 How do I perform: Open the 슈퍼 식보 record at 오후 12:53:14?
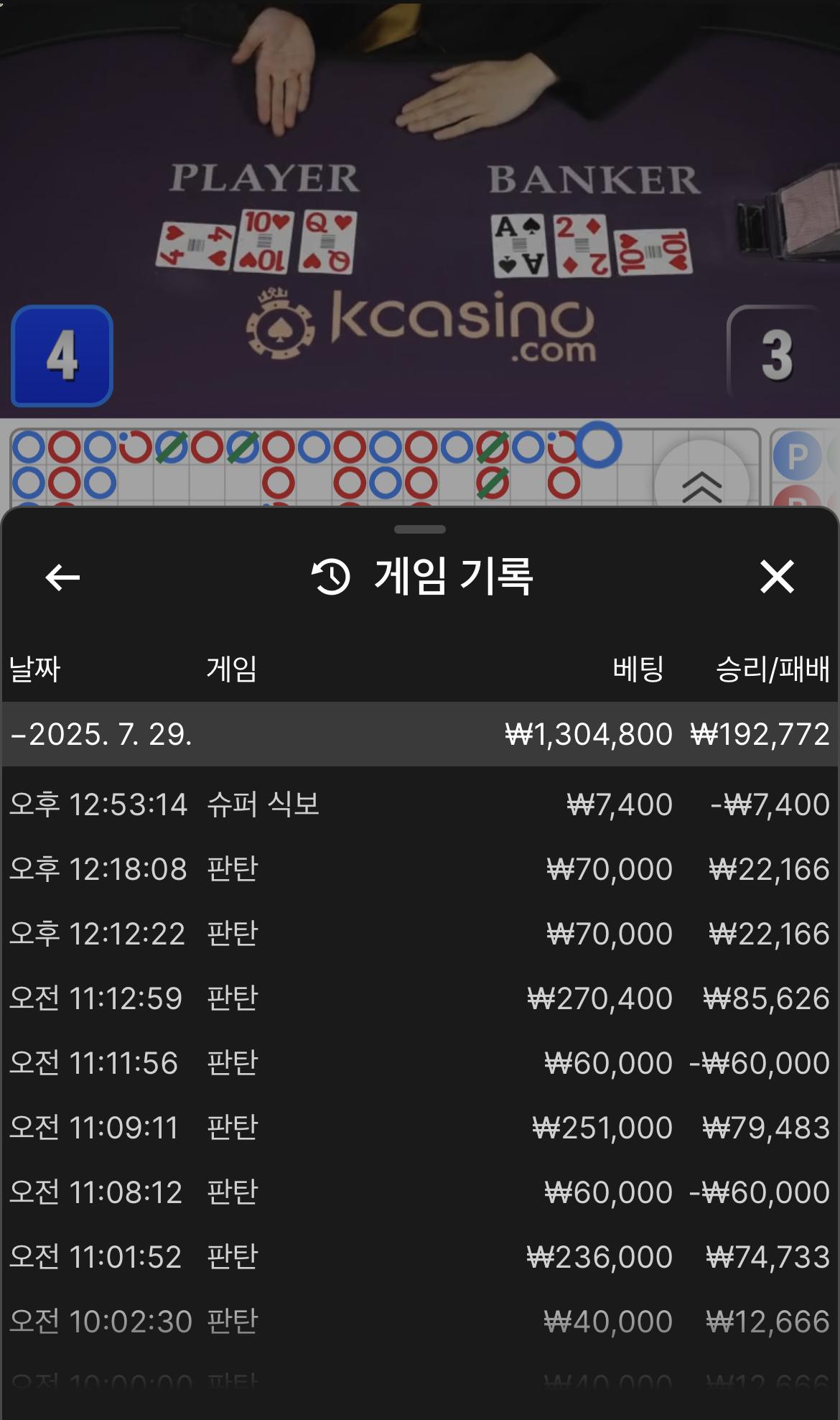click(419, 804)
